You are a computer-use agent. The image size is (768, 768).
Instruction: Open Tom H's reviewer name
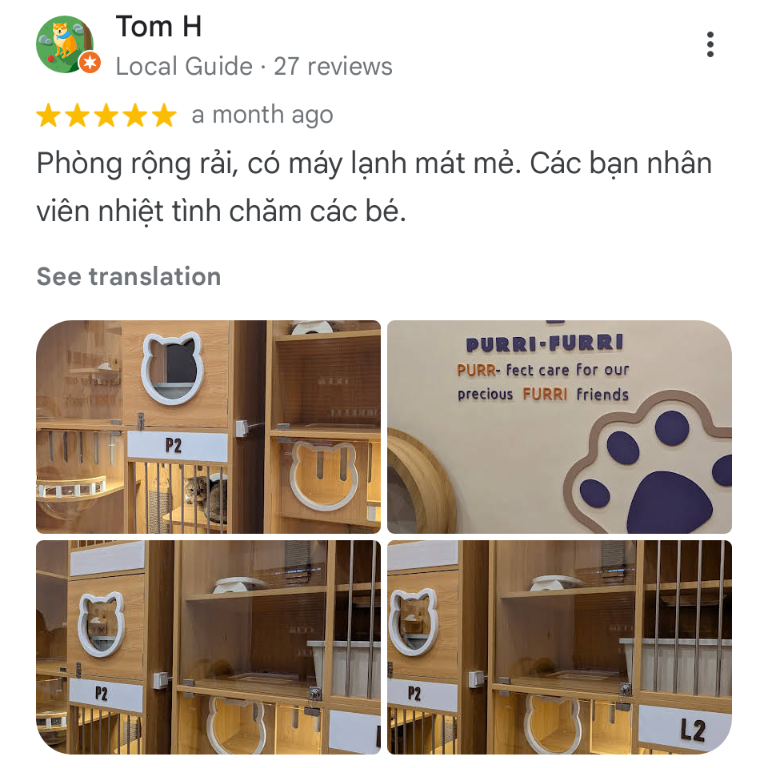point(158,27)
